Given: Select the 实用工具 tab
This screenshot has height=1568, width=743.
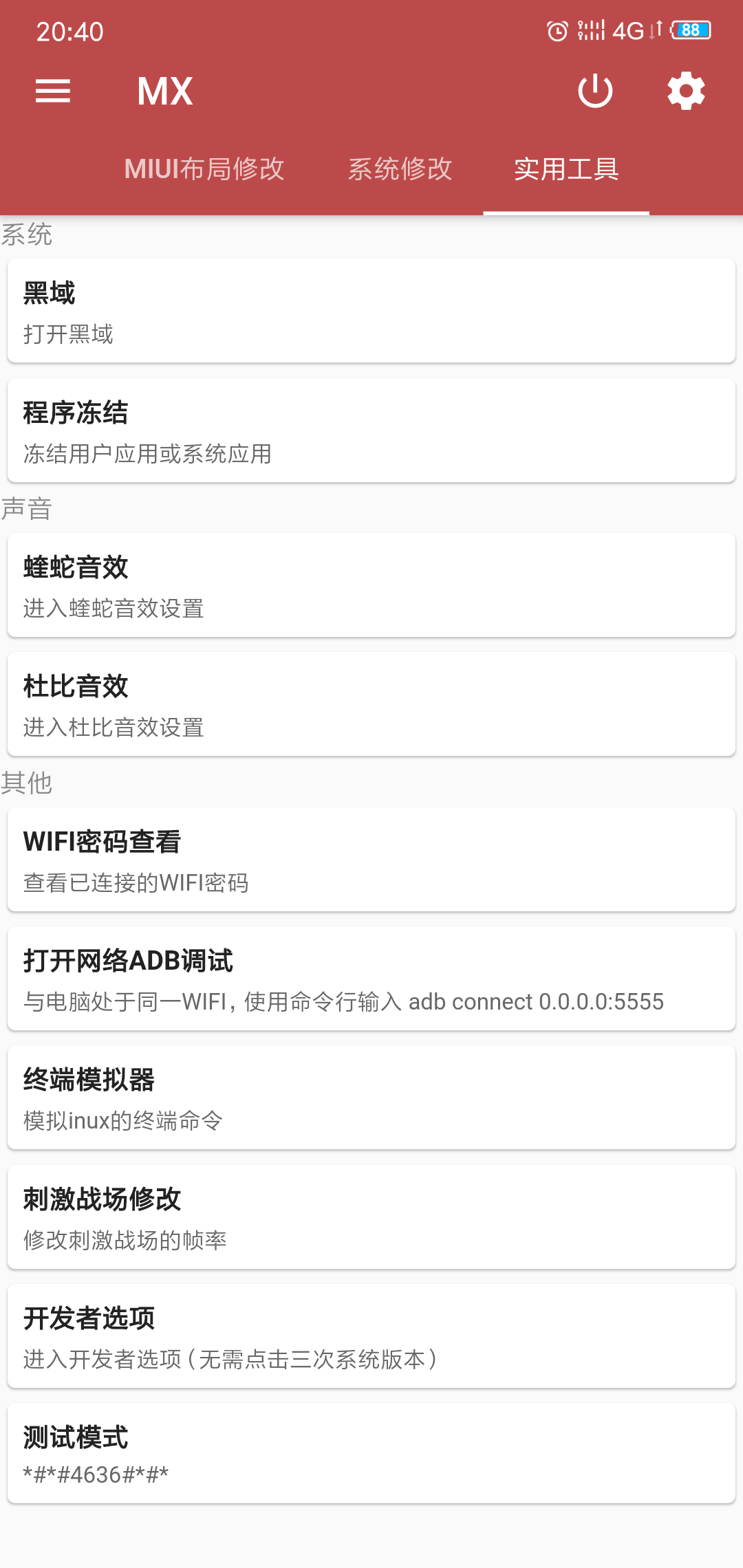Looking at the screenshot, I should (x=566, y=169).
